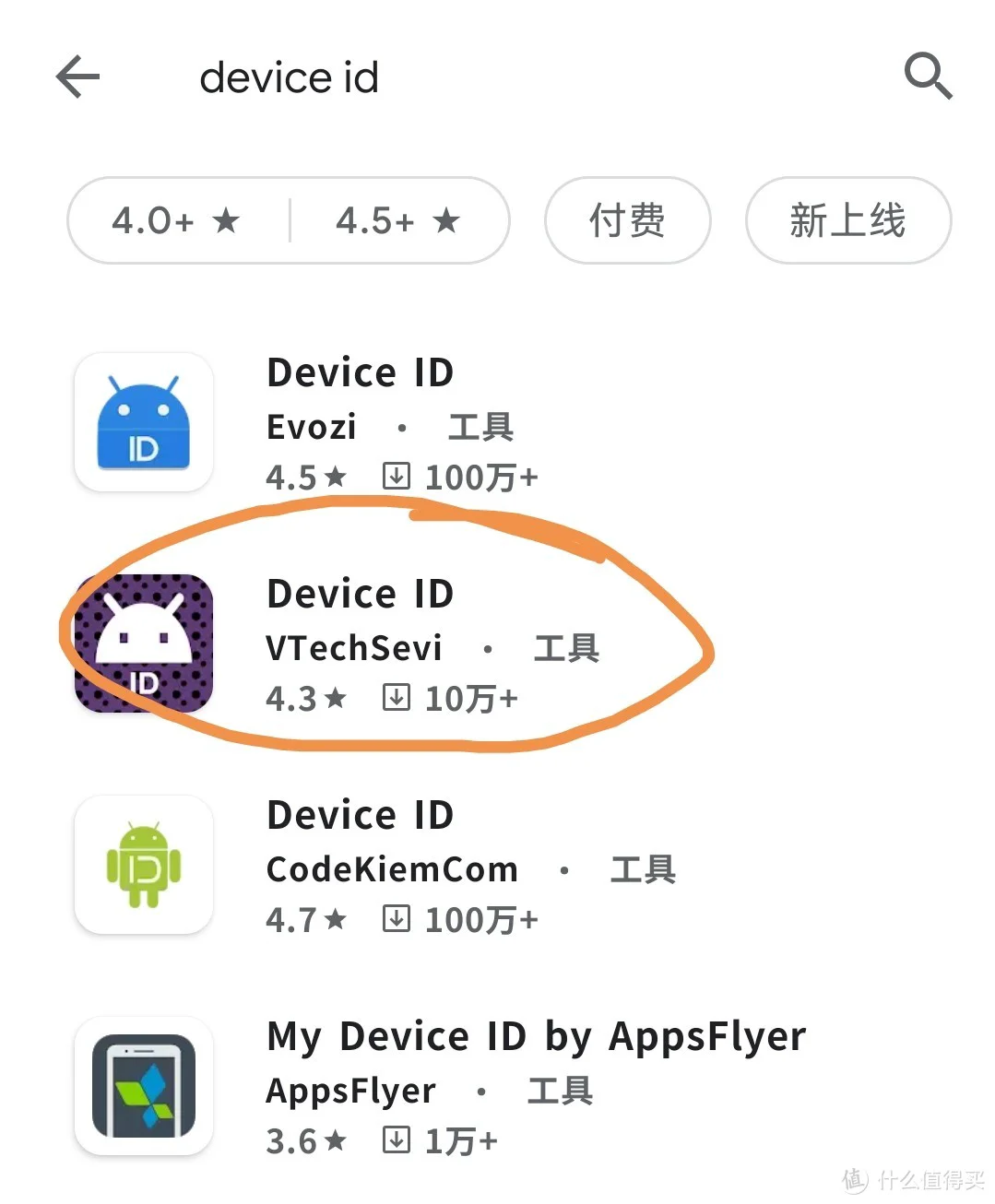Apply the 新上线 filter chip
Image resolution: width=995 pixels, height=1204 pixels.
(x=847, y=221)
